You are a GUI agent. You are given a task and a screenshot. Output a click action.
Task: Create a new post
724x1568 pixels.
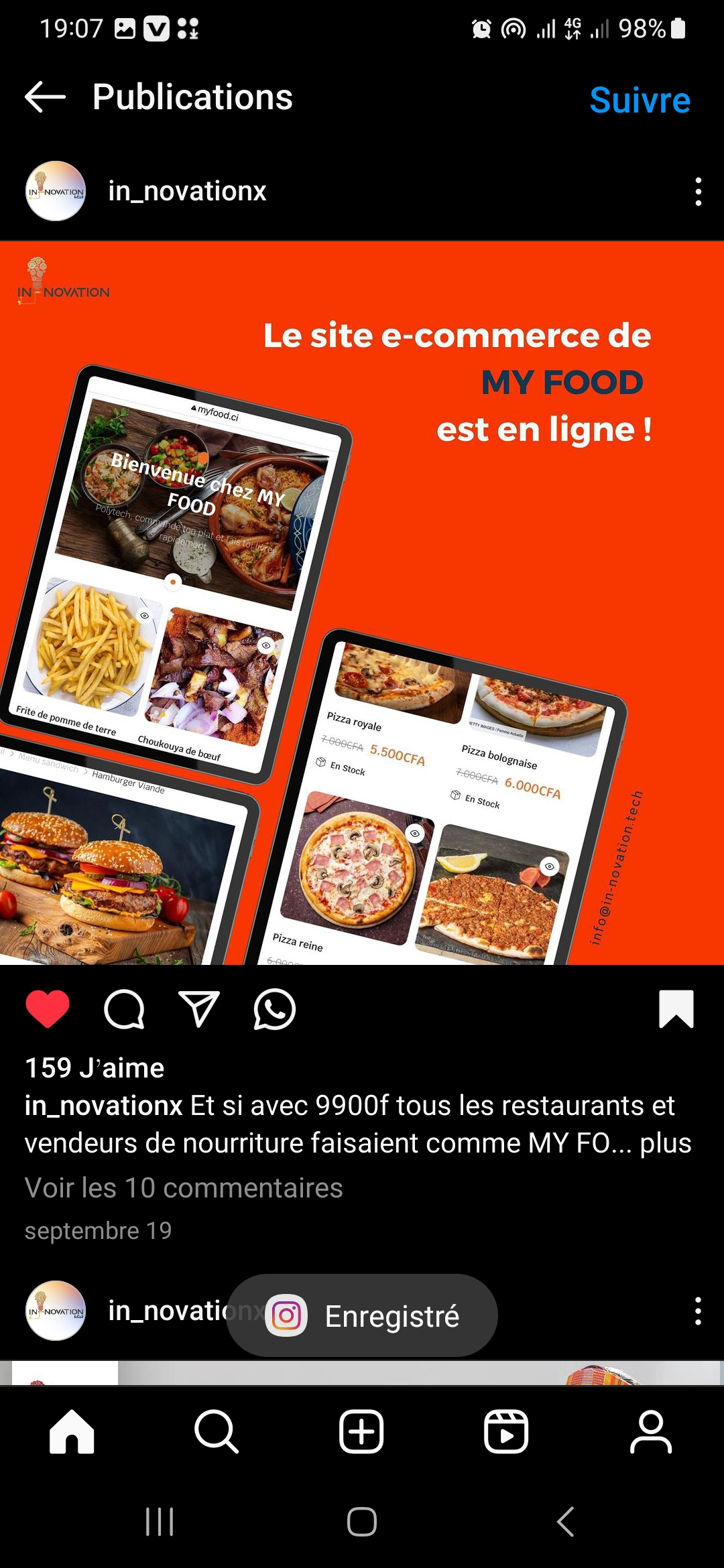pos(361,1431)
